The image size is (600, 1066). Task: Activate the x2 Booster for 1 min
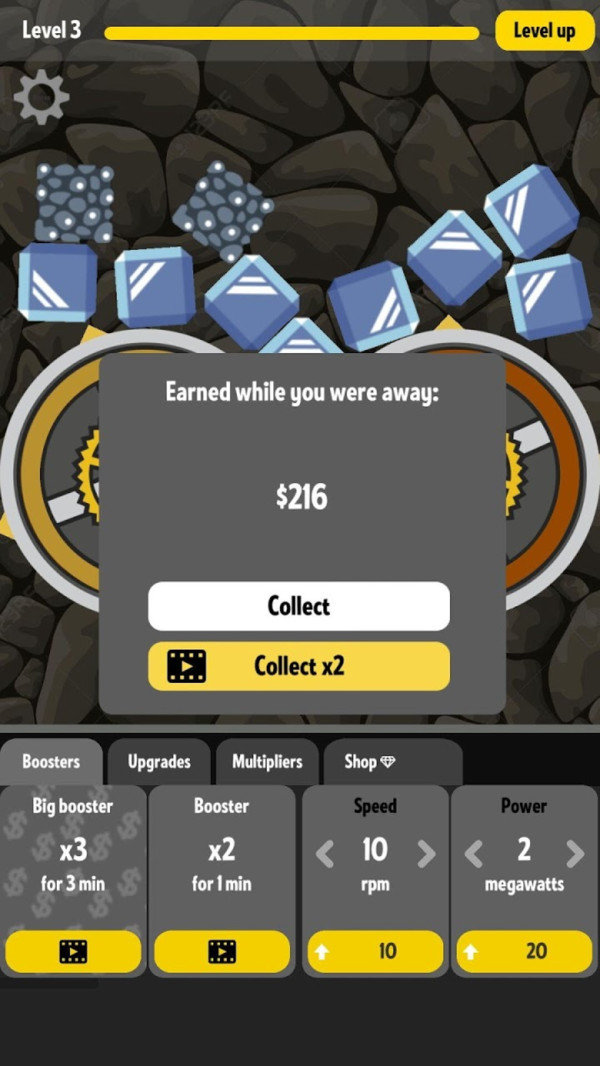tap(222, 952)
